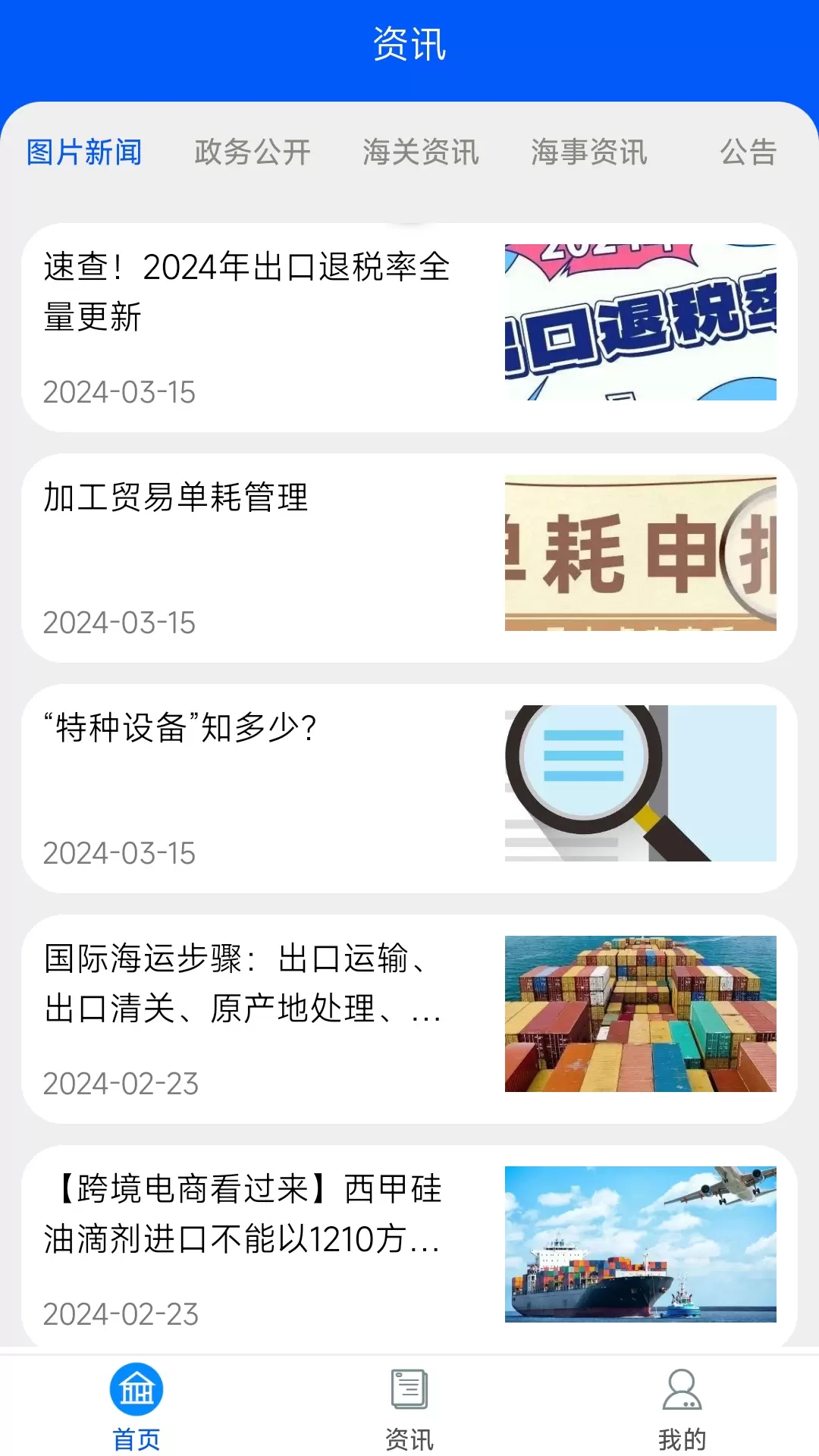Switch to the 海关资讯 tab

coord(422,152)
